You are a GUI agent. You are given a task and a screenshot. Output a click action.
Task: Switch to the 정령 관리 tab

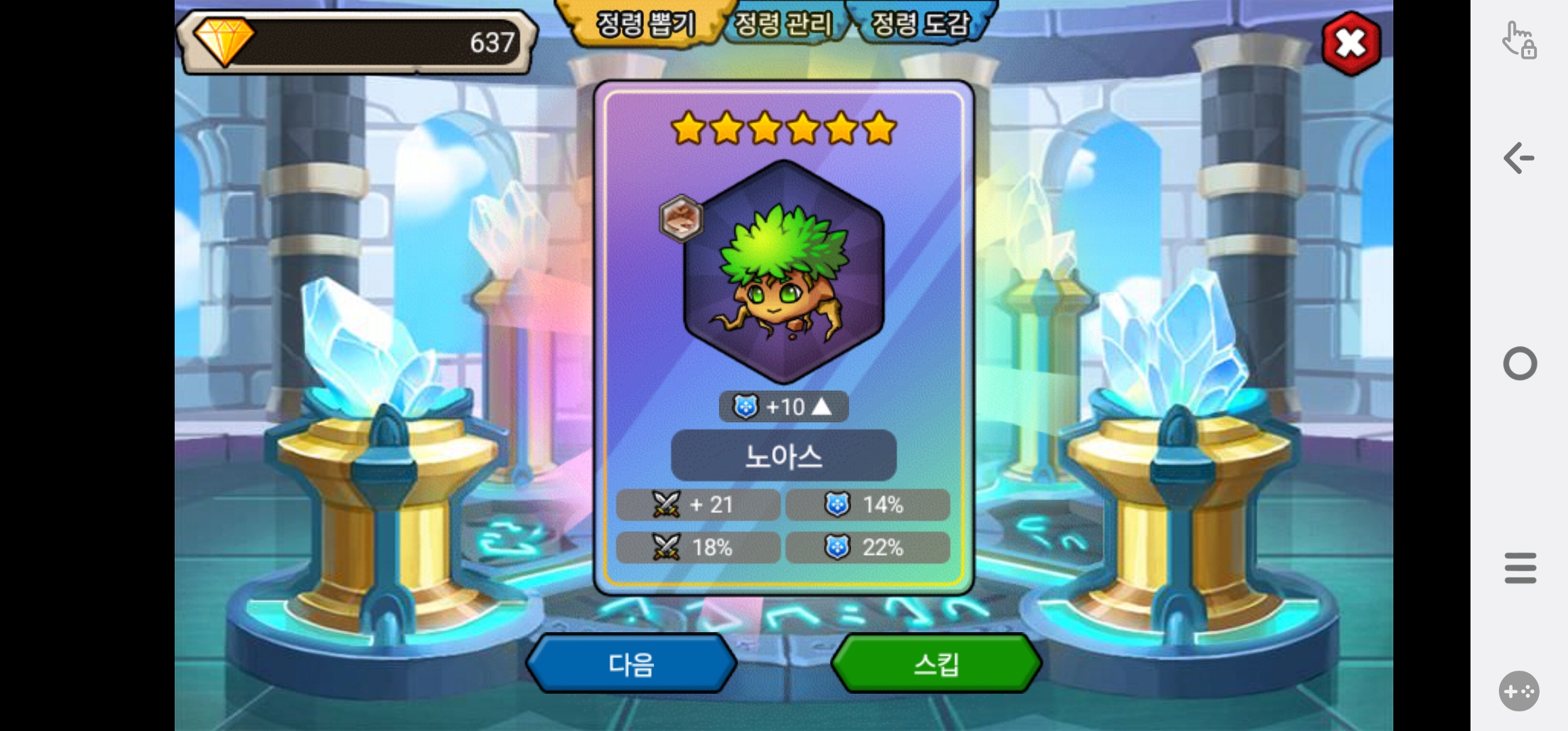pos(783,24)
